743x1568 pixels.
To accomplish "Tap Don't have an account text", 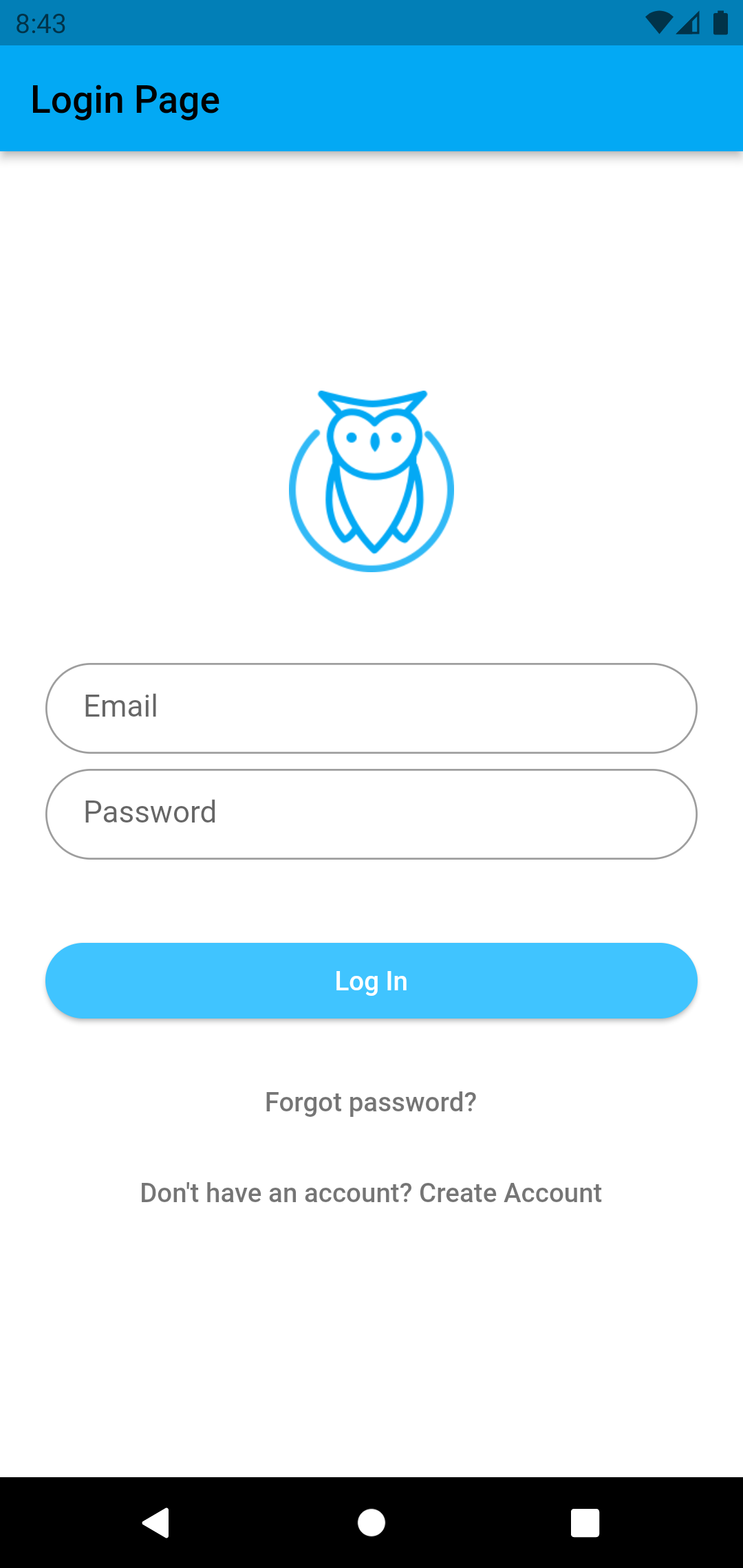I will click(272, 1193).
